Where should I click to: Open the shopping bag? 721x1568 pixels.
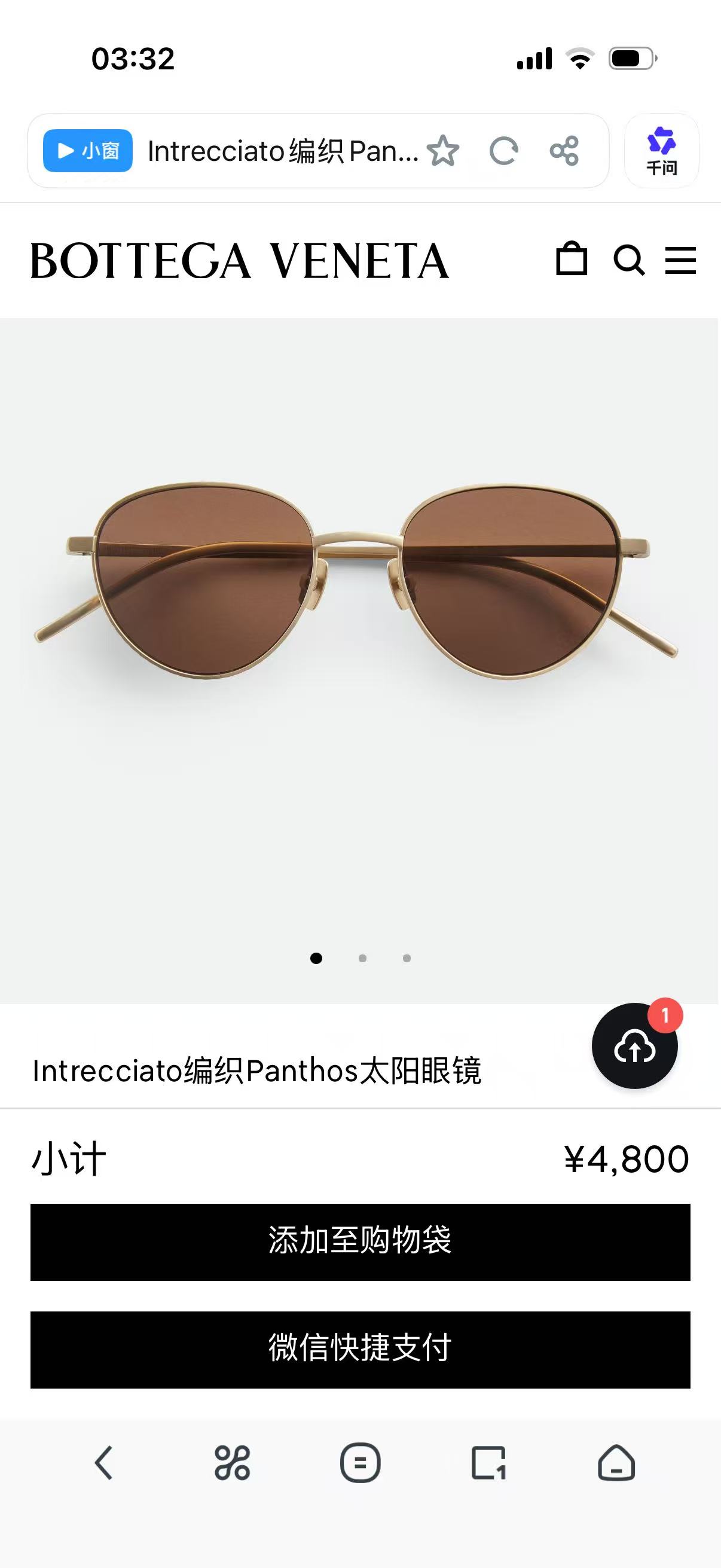[x=572, y=260]
